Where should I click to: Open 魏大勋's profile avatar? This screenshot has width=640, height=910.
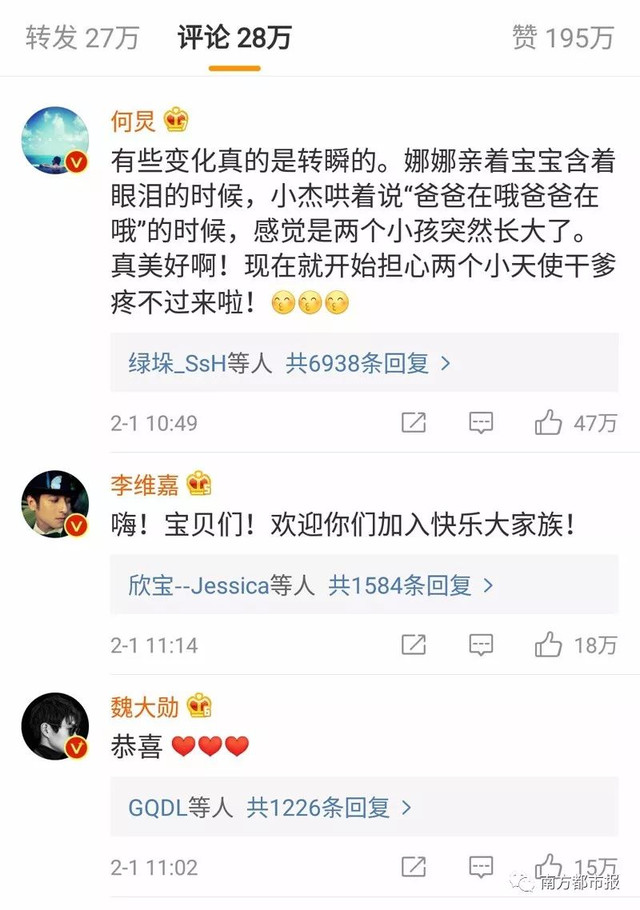tap(56, 725)
